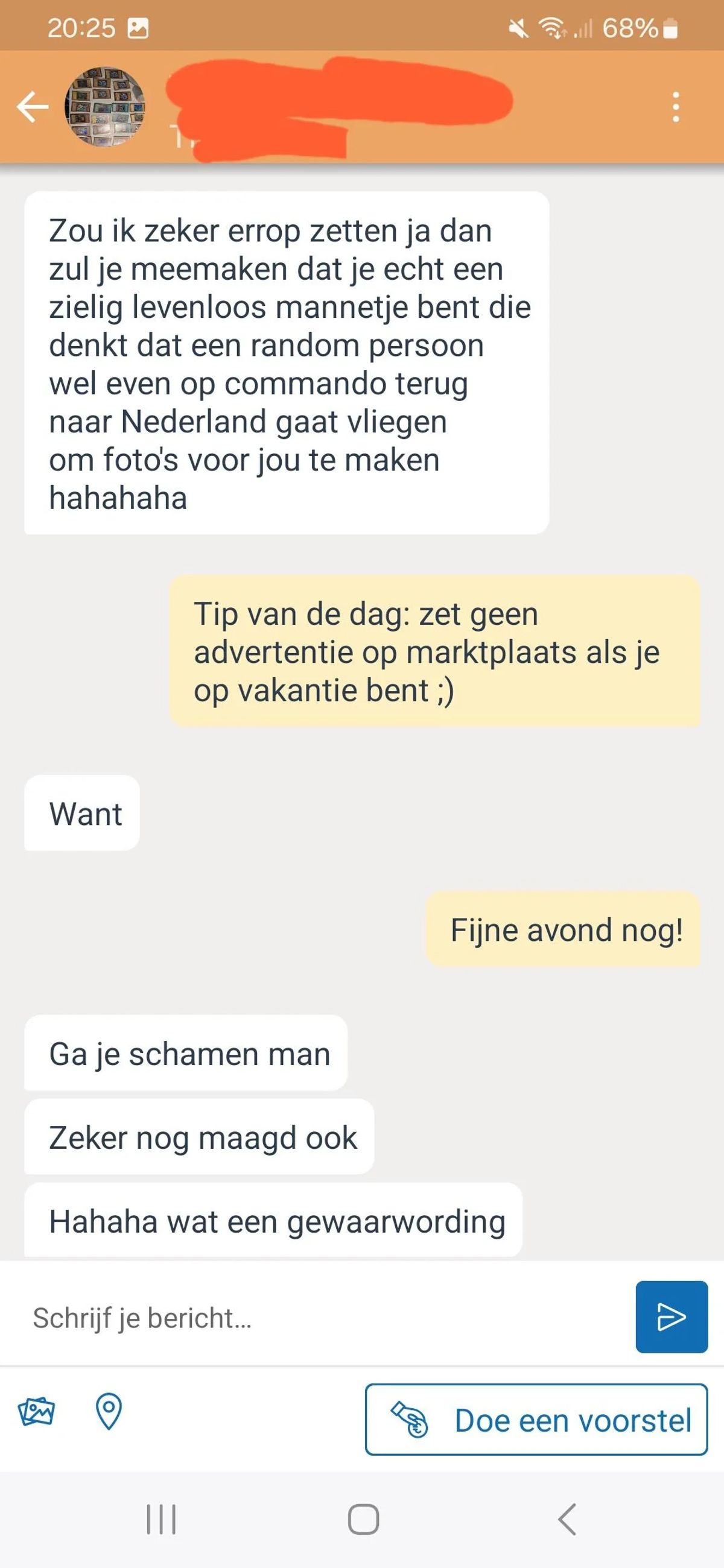Share your location in the chat
724x1568 pixels.
click(x=109, y=1411)
